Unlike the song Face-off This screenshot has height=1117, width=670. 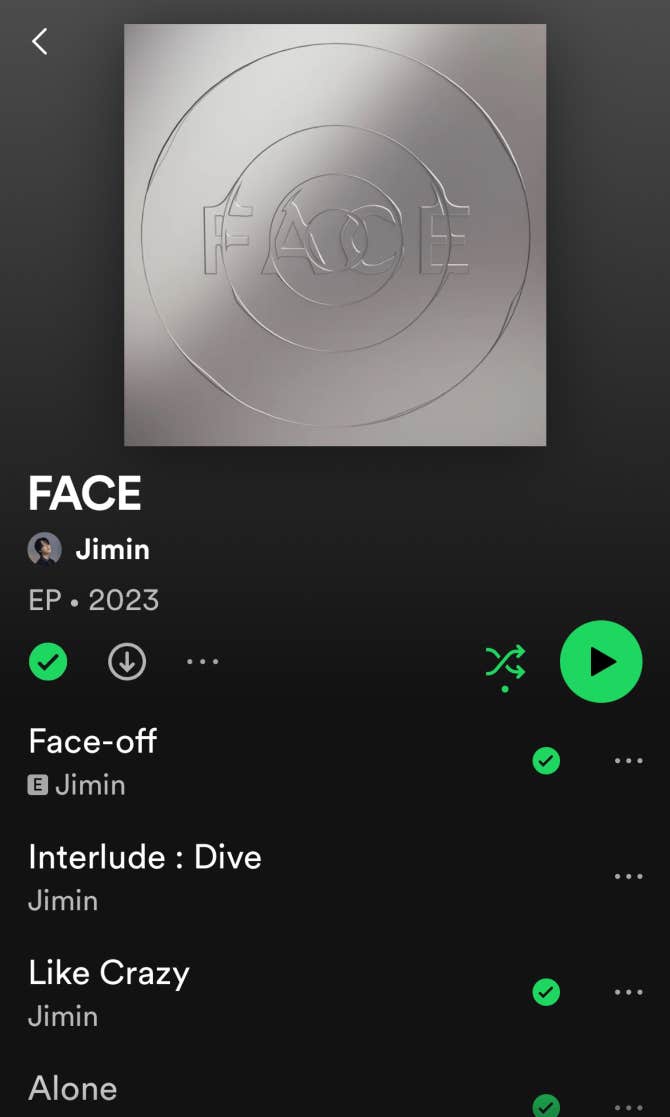coord(546,761)
